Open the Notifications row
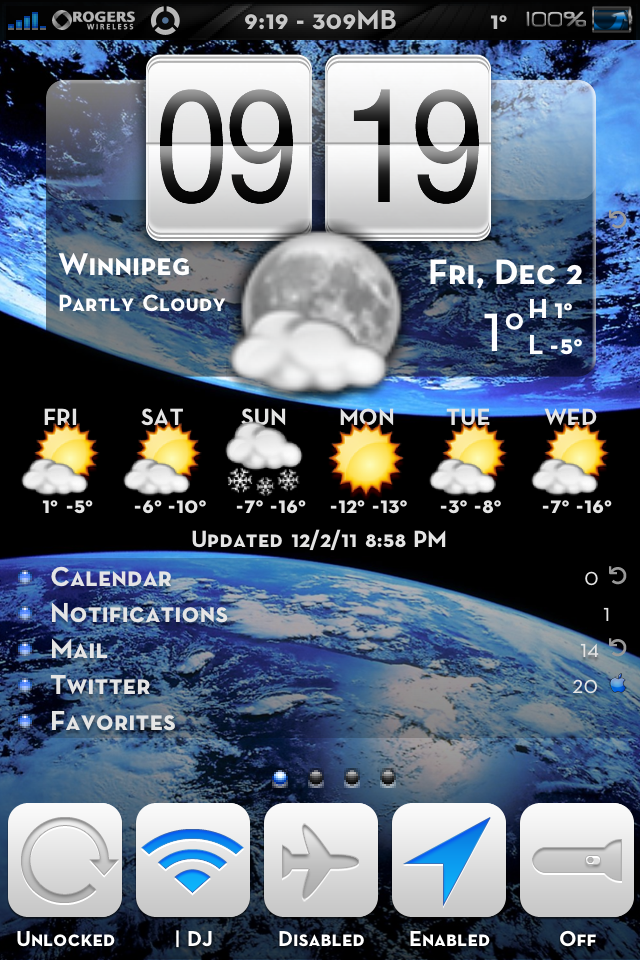This screenshot has height=960, width=640. [x=139, y=613]
